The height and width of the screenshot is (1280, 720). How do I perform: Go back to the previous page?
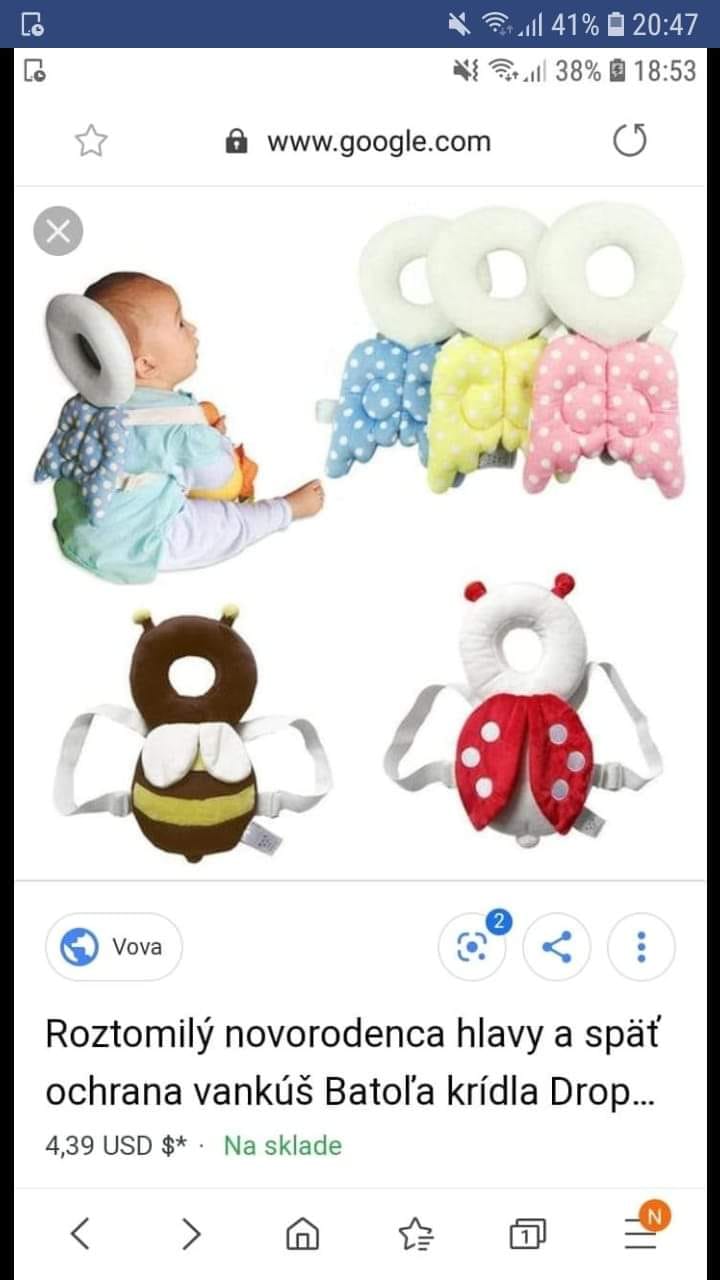81,1233
